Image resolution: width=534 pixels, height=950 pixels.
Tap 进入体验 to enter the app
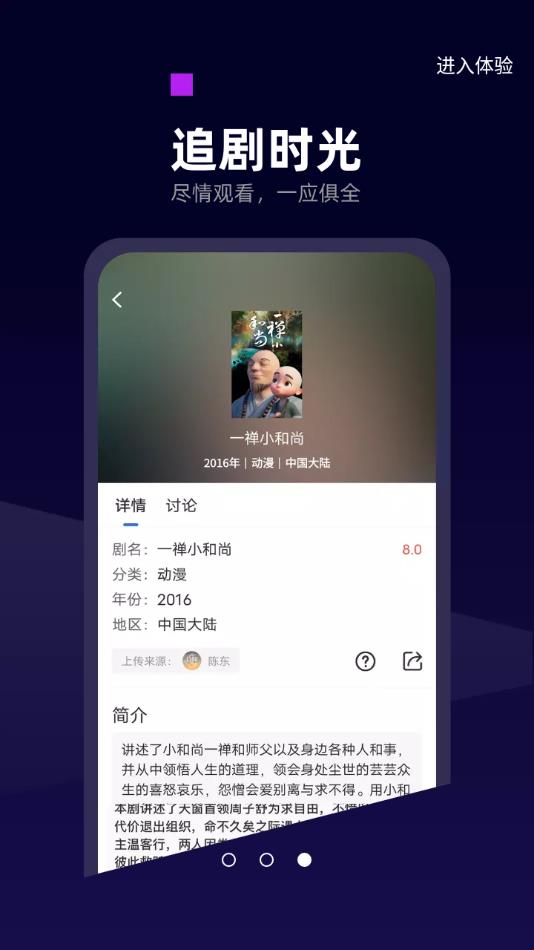click(x=475, y=65)
